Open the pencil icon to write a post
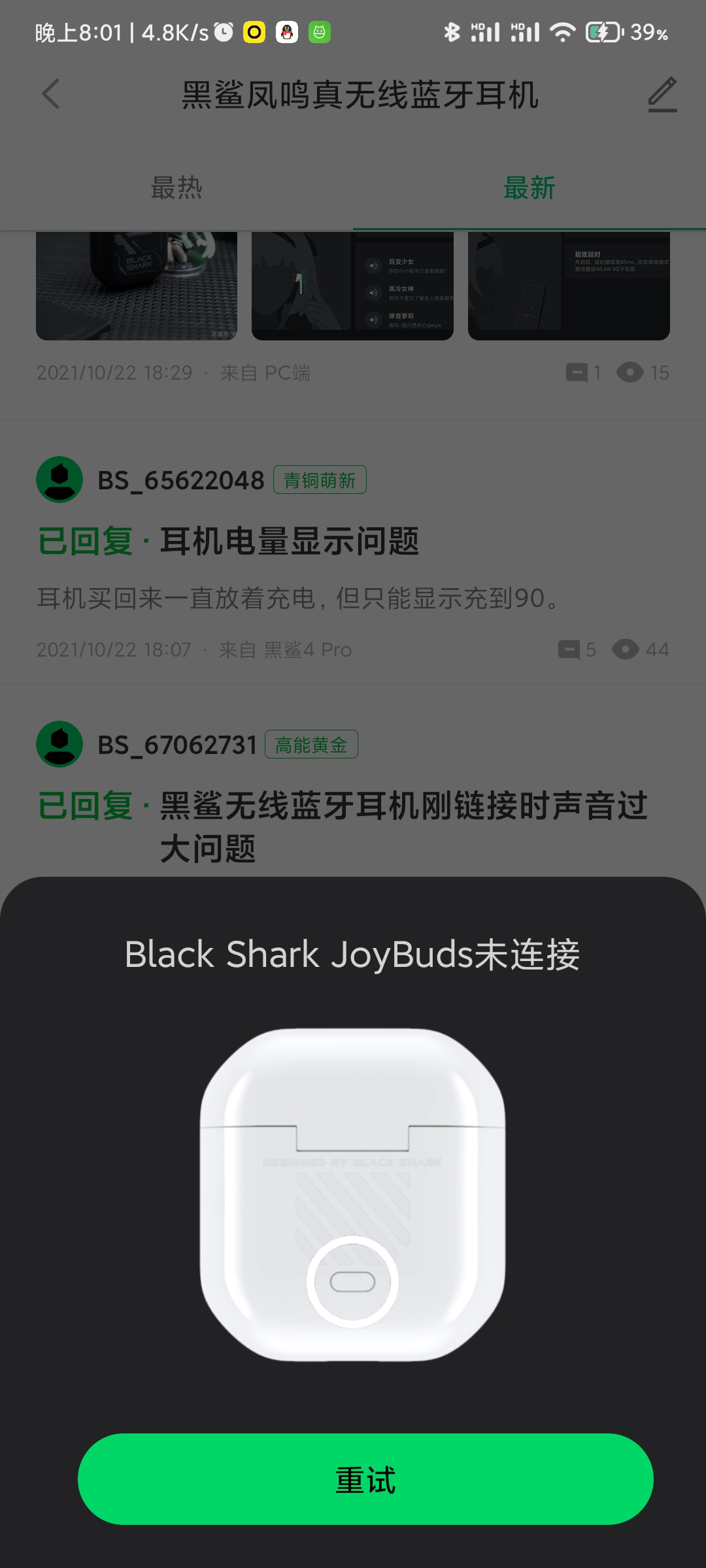This screenshot has height=1568, width=706. 662,94
